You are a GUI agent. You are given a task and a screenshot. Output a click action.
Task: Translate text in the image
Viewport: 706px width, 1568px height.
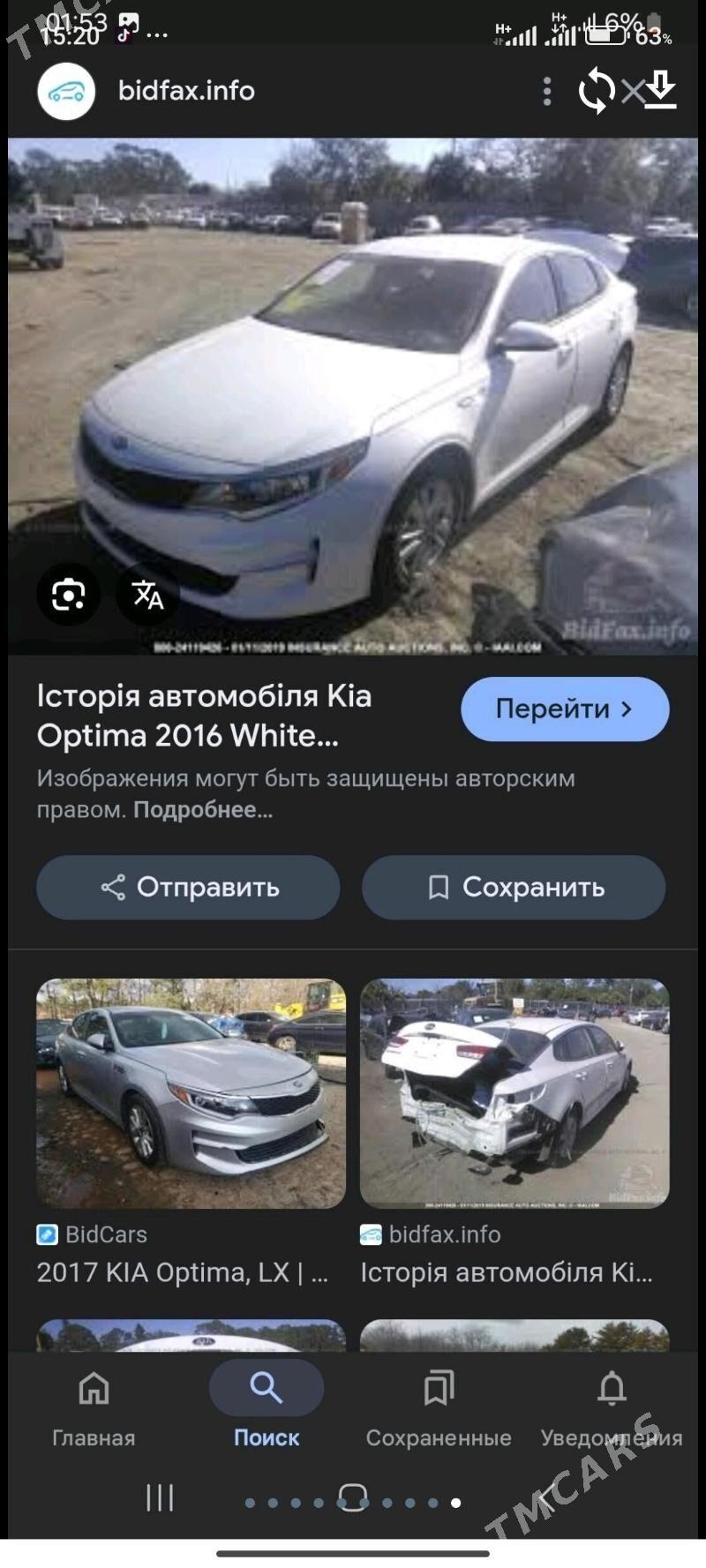tap(147, 595)
